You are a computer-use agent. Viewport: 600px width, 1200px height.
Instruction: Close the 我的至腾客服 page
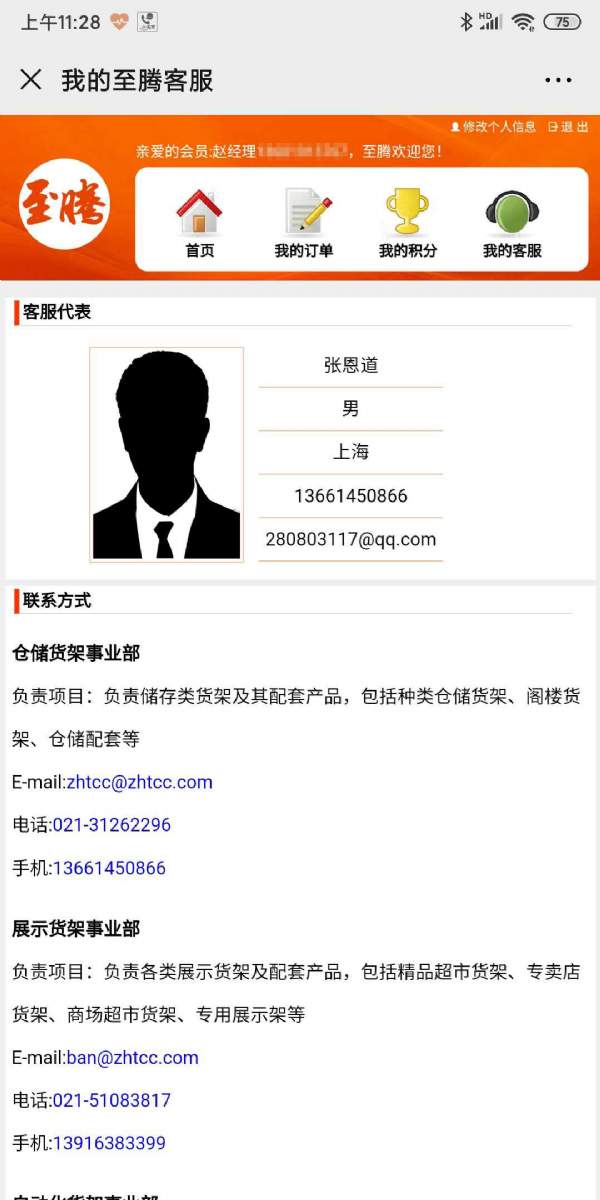tap(31, 80)
